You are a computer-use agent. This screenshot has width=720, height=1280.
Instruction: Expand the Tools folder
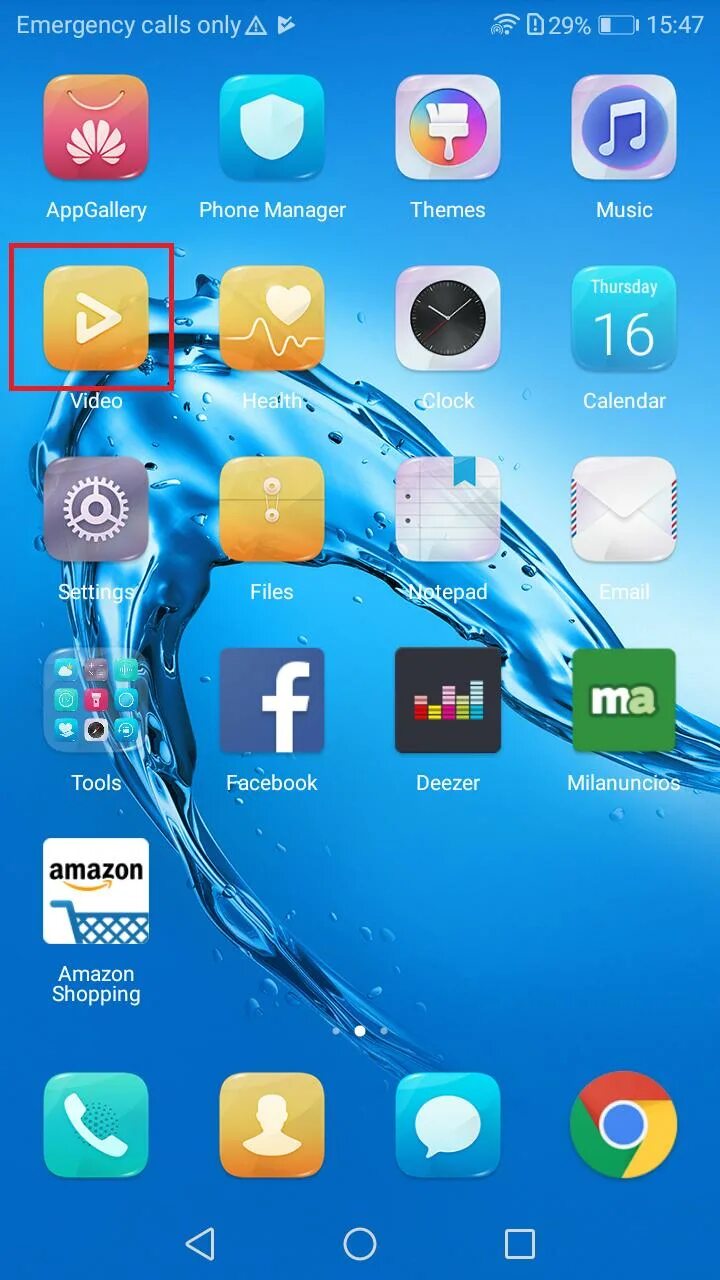[x=96, y=700]
